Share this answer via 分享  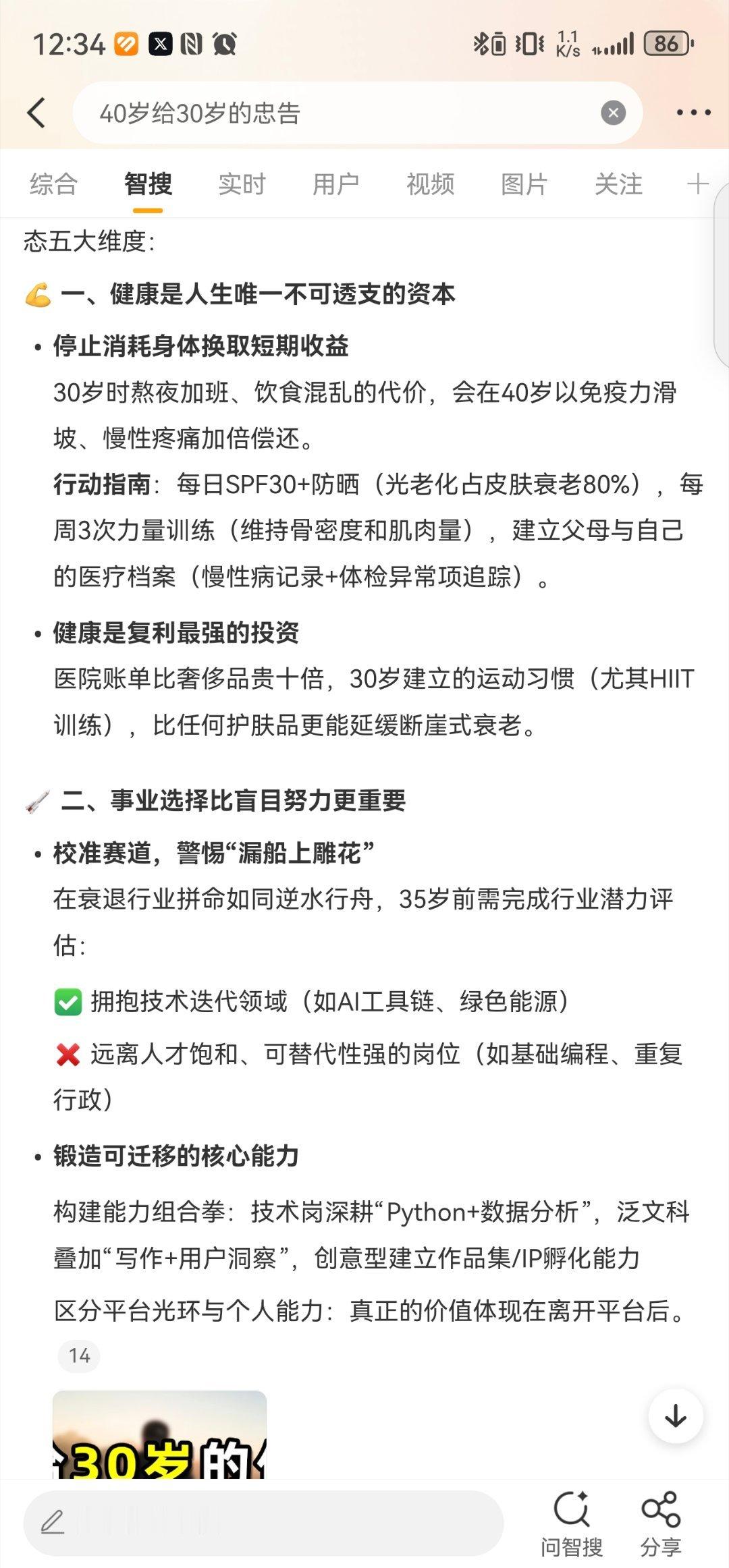(660, 1523)
